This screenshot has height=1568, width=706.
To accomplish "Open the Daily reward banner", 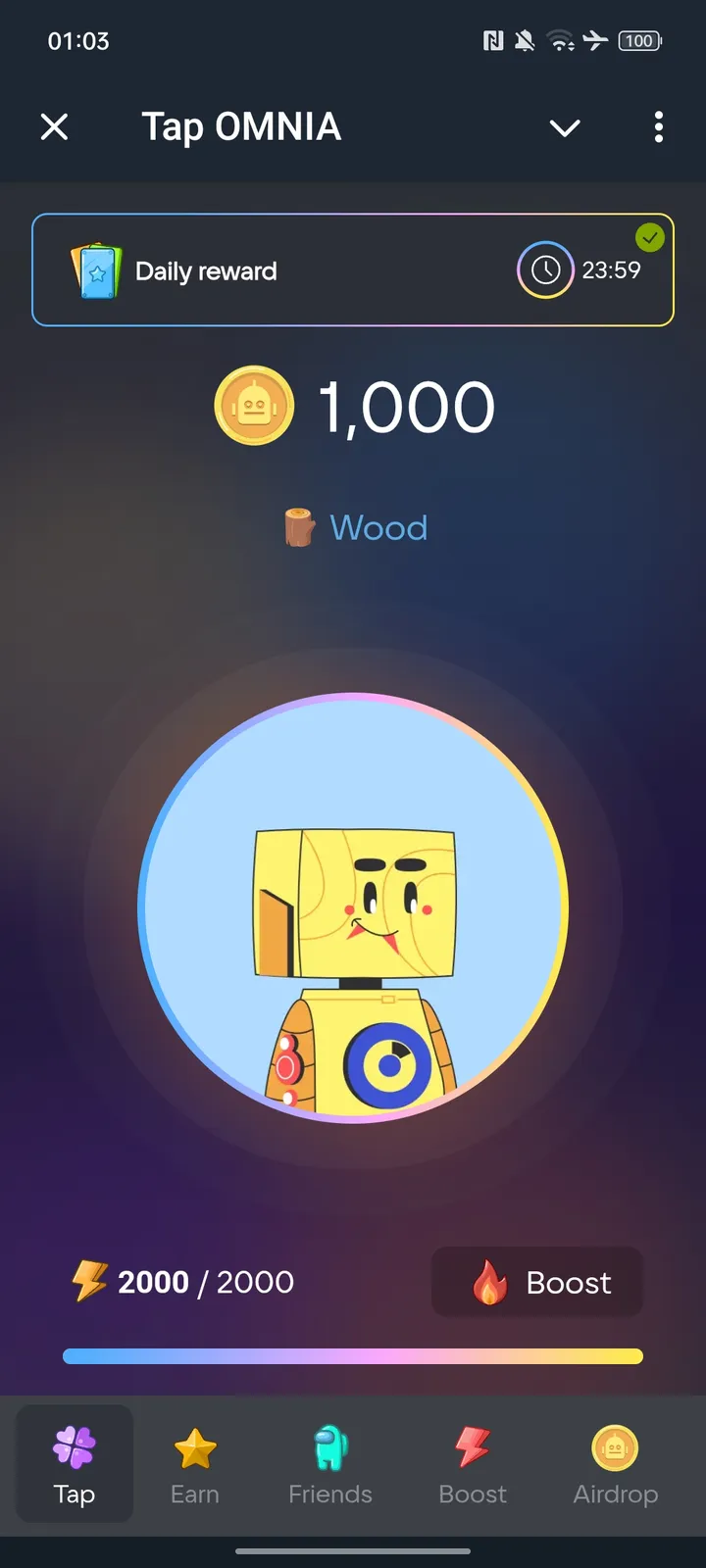I will click(x=353, y=269).
